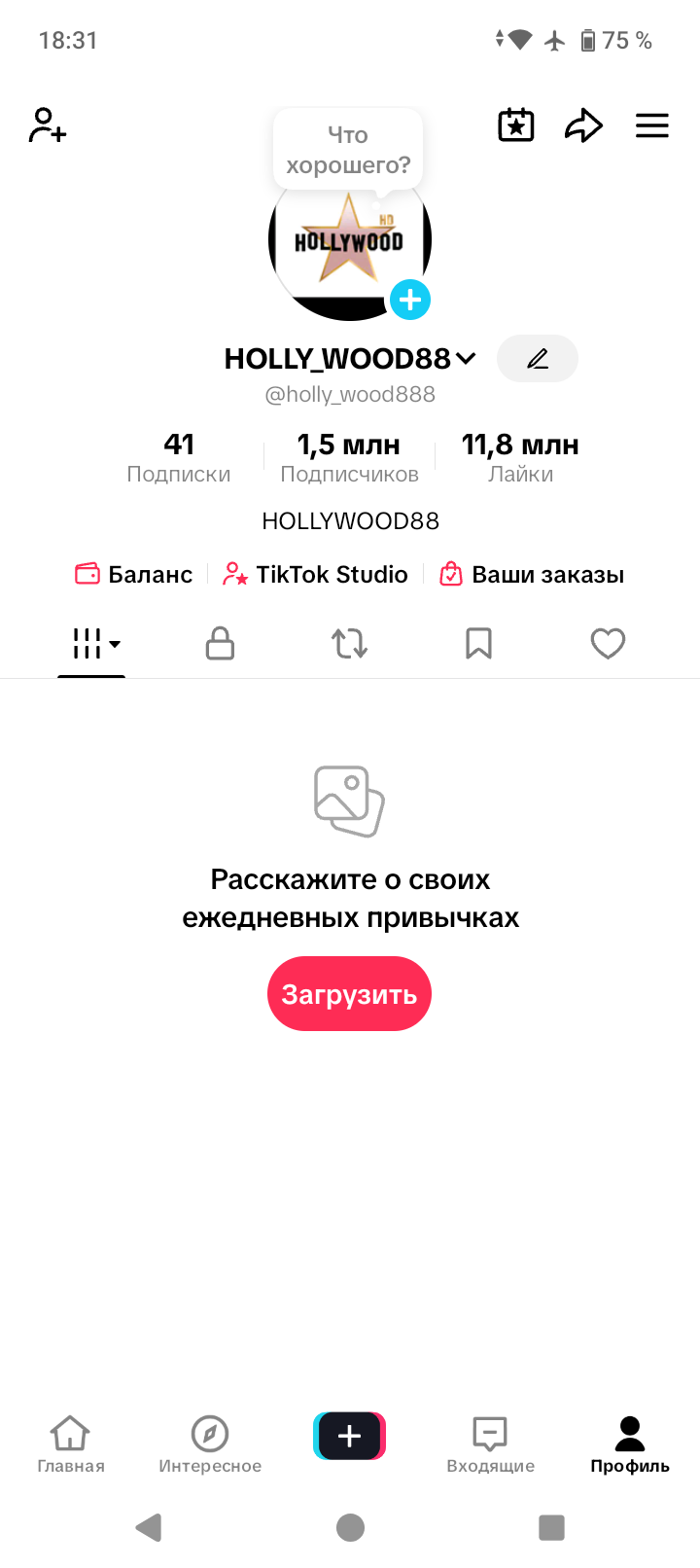The width and height of the screenshot is (700, 1568).
Task: View the 1,5 млн Подписчиков list
Action: coord(349,457)
